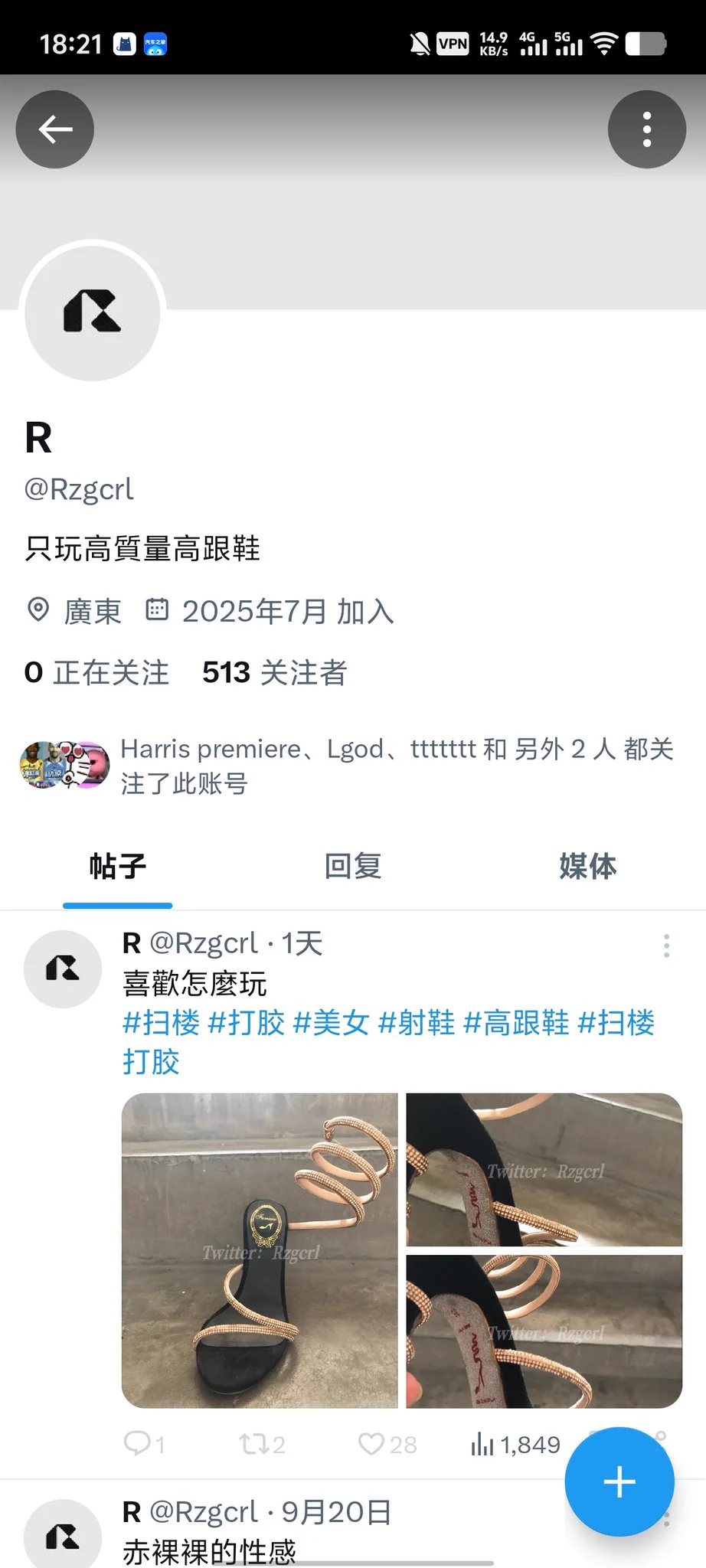
Task: Open the more options on 喜歡怎麼玩 post
Action: coord(666,946)
